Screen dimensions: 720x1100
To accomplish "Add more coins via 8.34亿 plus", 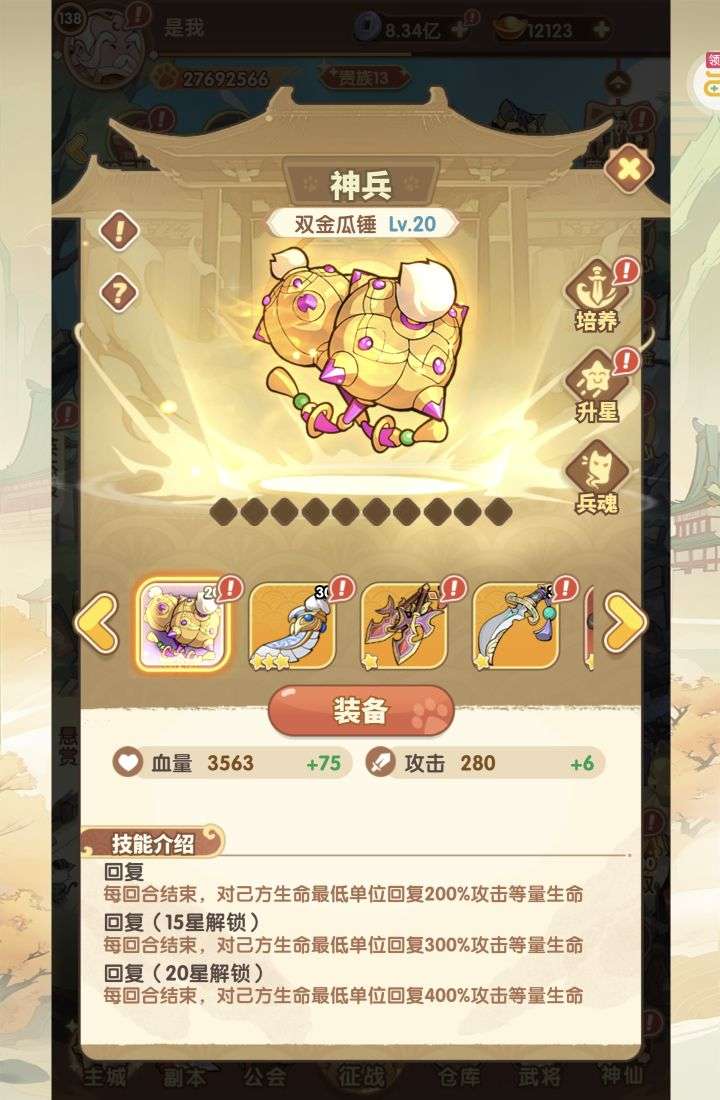I will pos(459,30).
